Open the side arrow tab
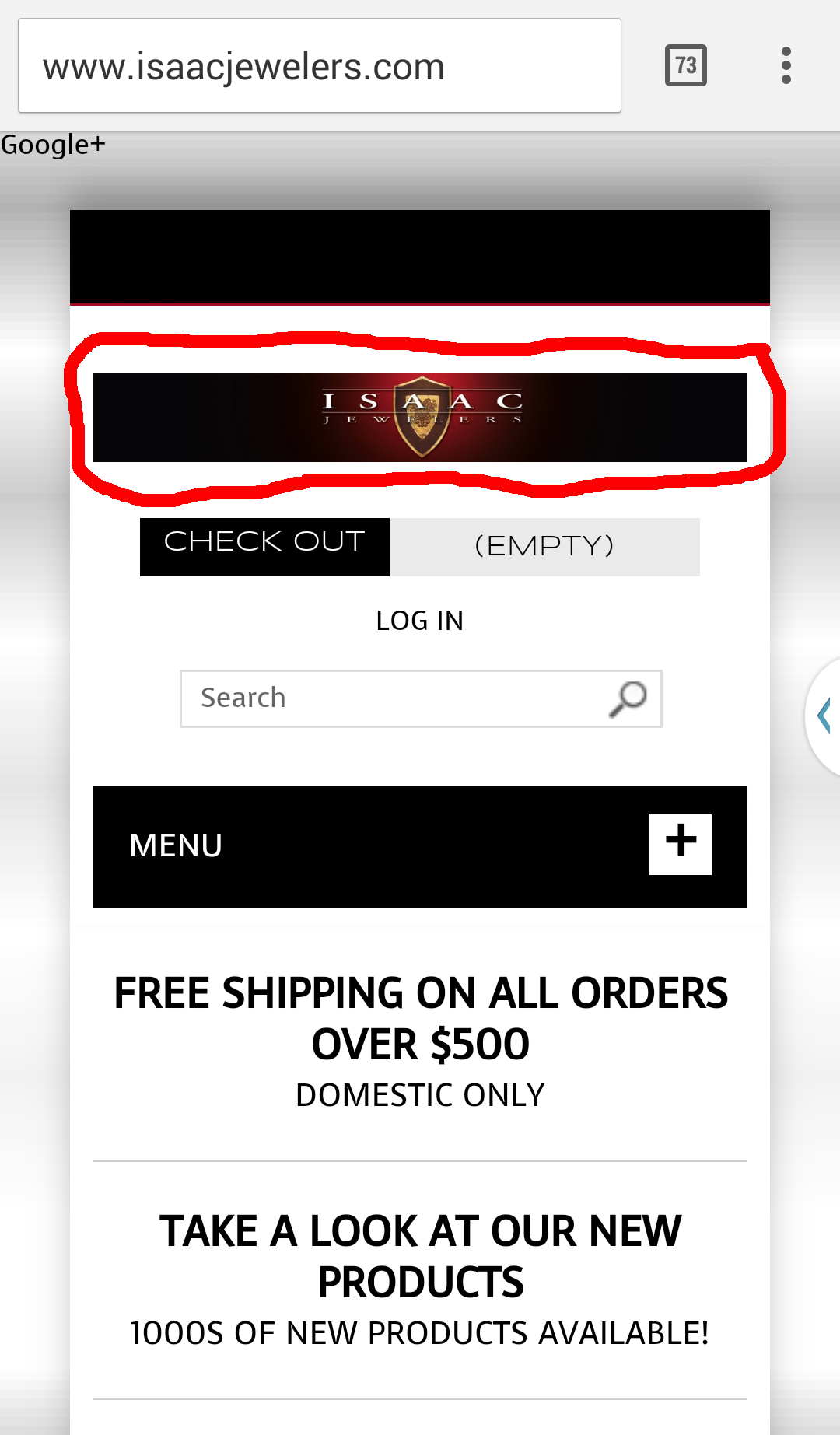The height and width of the screenshot is (1435, 840). point(824,716)
